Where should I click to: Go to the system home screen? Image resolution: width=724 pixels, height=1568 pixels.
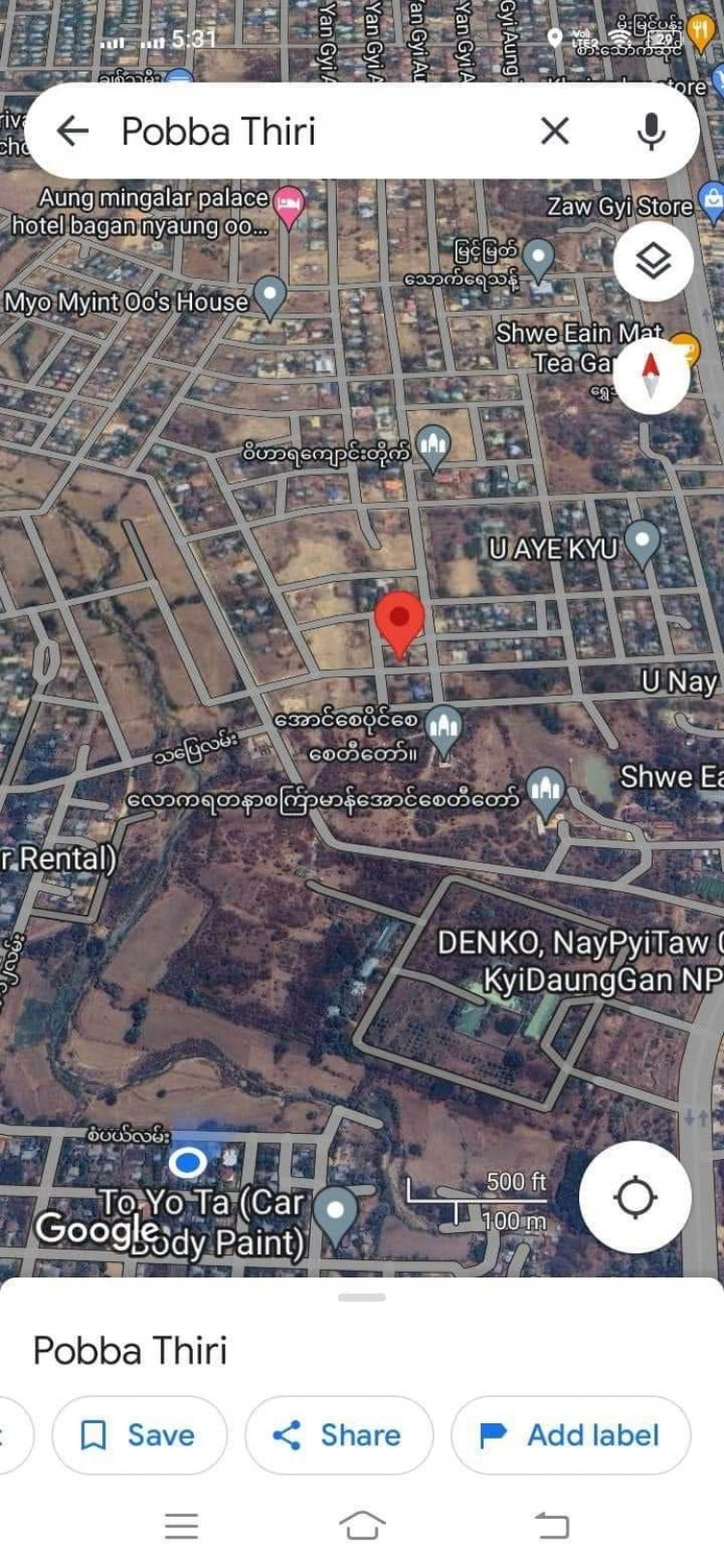(x=361, y=1526)
